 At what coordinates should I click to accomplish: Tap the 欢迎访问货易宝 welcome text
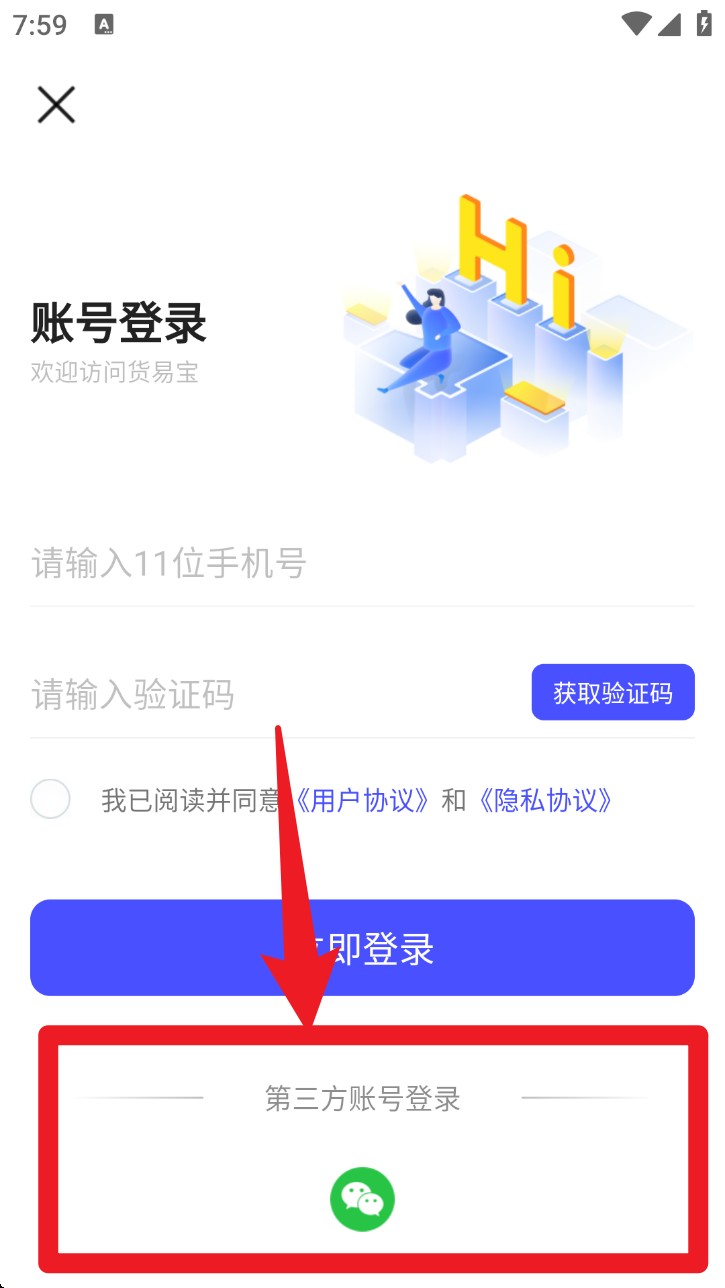(x=113, y=374)
